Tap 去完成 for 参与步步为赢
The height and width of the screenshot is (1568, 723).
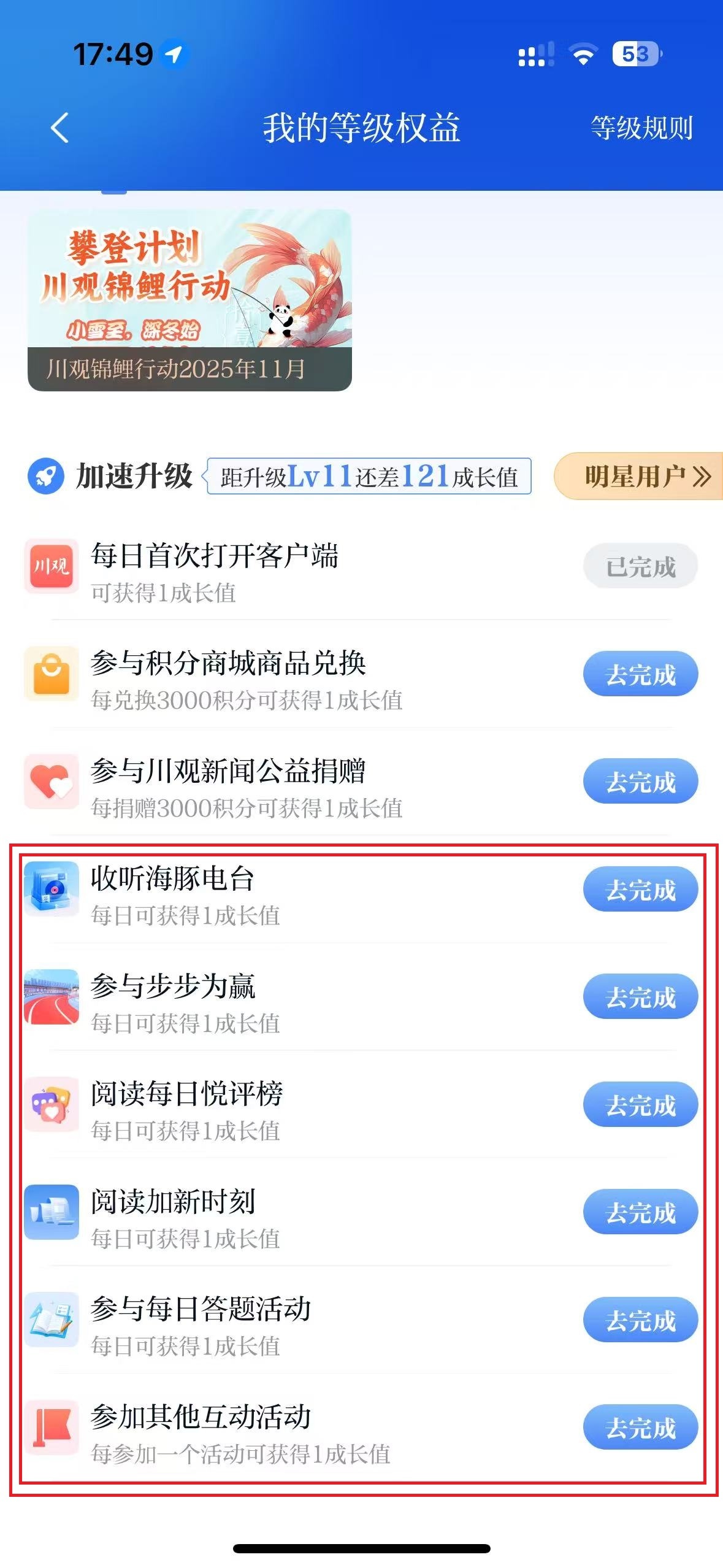(640, 997)
